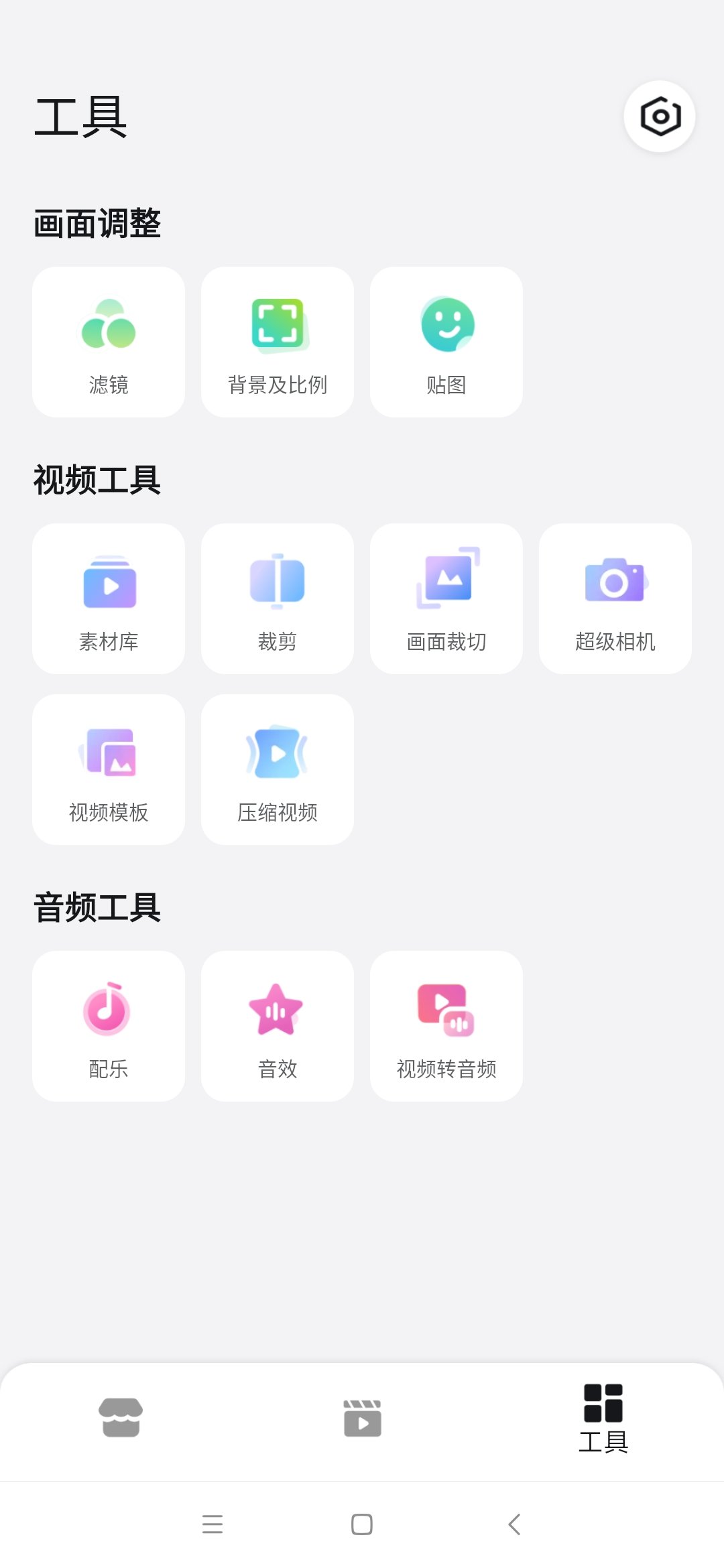The height and width of the screenshot is (1568, 724).
Task: Select the 裁剪 (Trim) tool
Action: pos(277,598)
